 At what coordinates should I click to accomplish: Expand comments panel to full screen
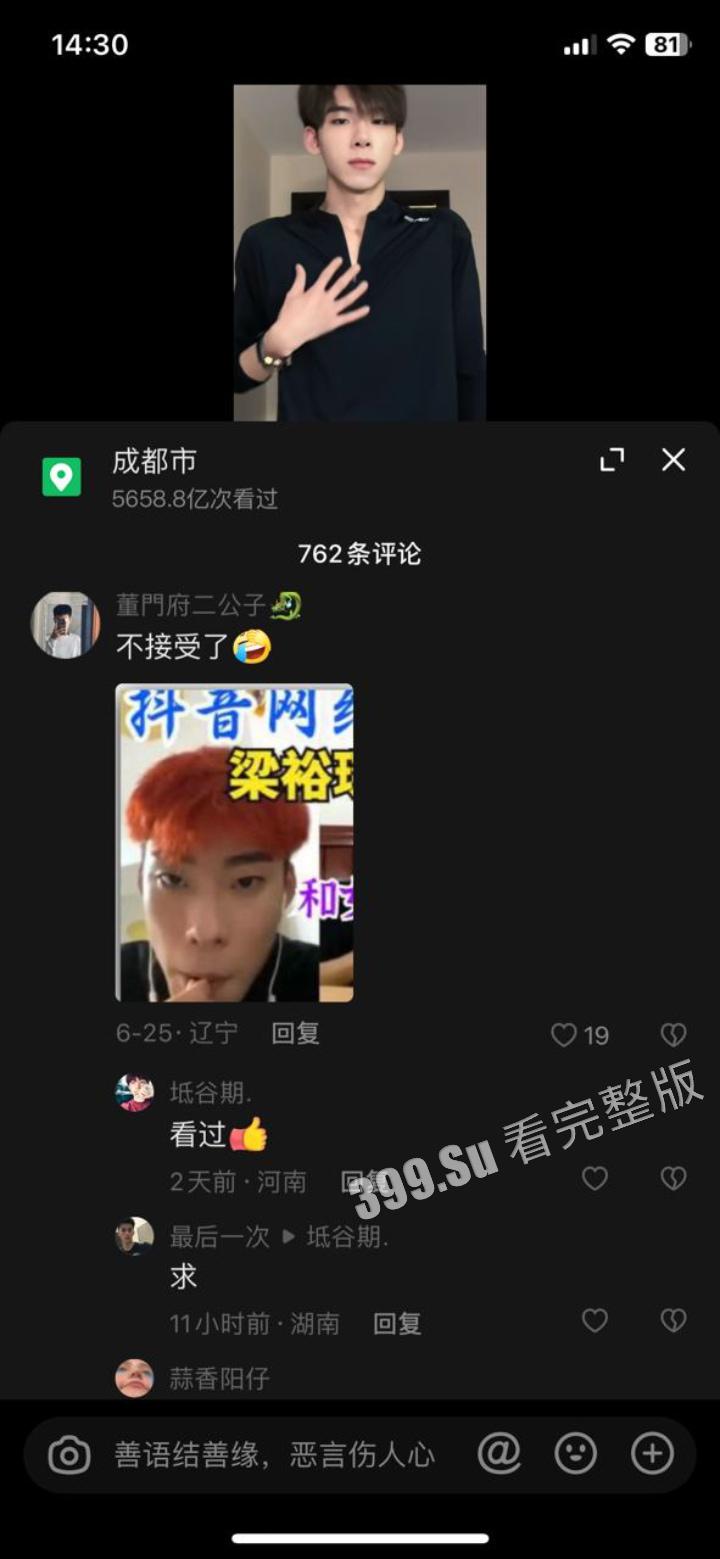(611, 460)
